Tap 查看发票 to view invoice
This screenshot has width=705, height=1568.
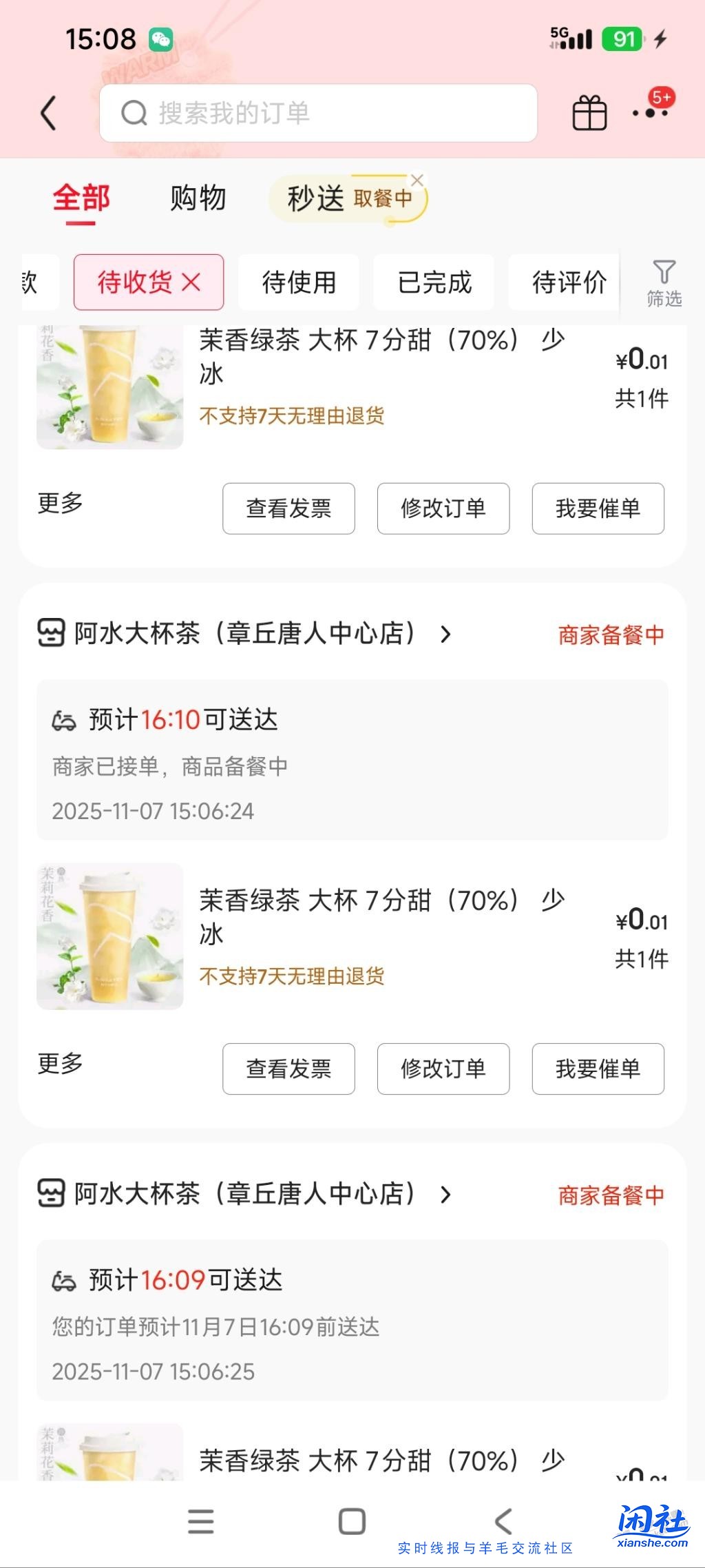point(288,1069)
